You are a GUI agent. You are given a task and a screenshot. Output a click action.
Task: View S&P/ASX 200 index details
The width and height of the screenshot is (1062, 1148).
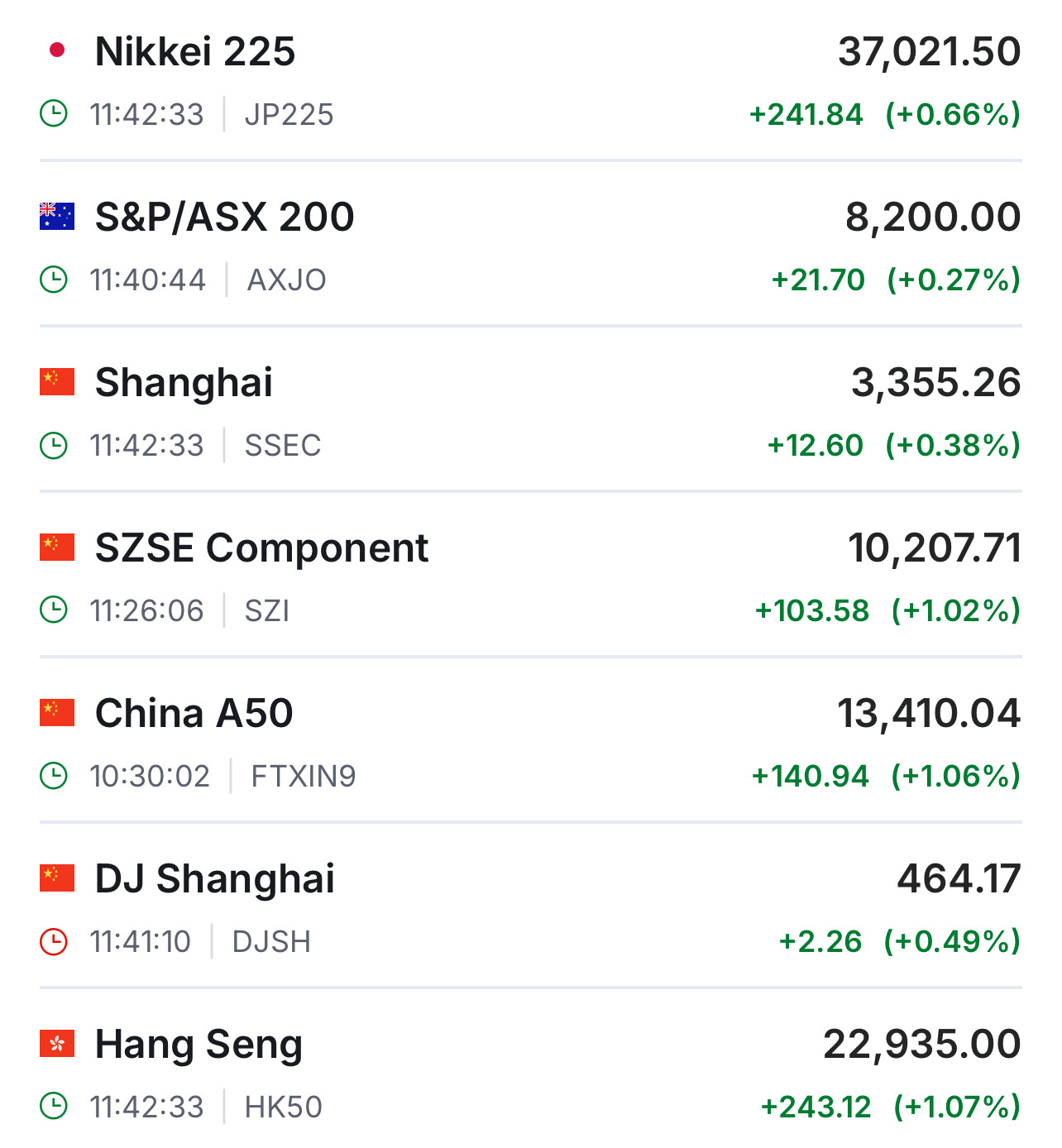224,218
